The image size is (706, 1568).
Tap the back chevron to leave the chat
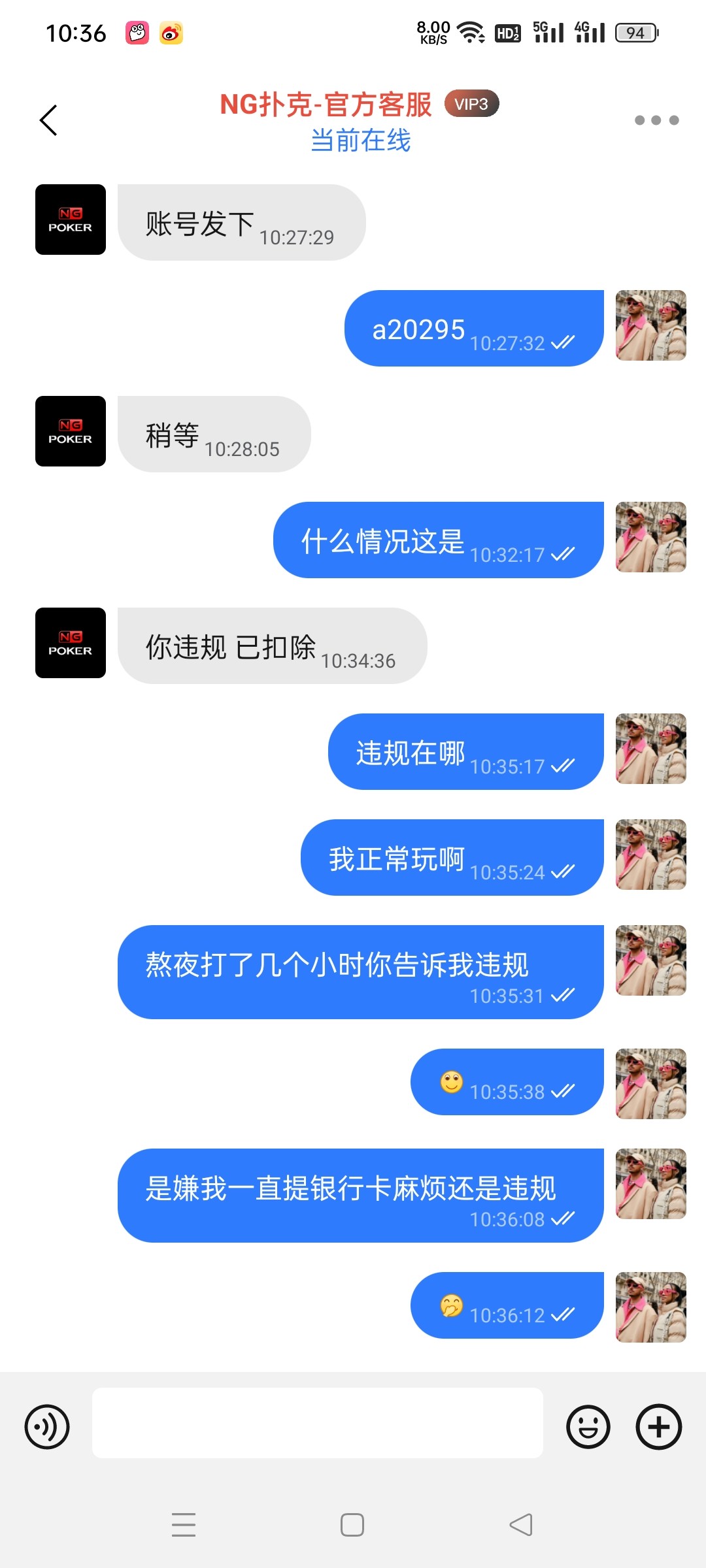tap(47, 120)
